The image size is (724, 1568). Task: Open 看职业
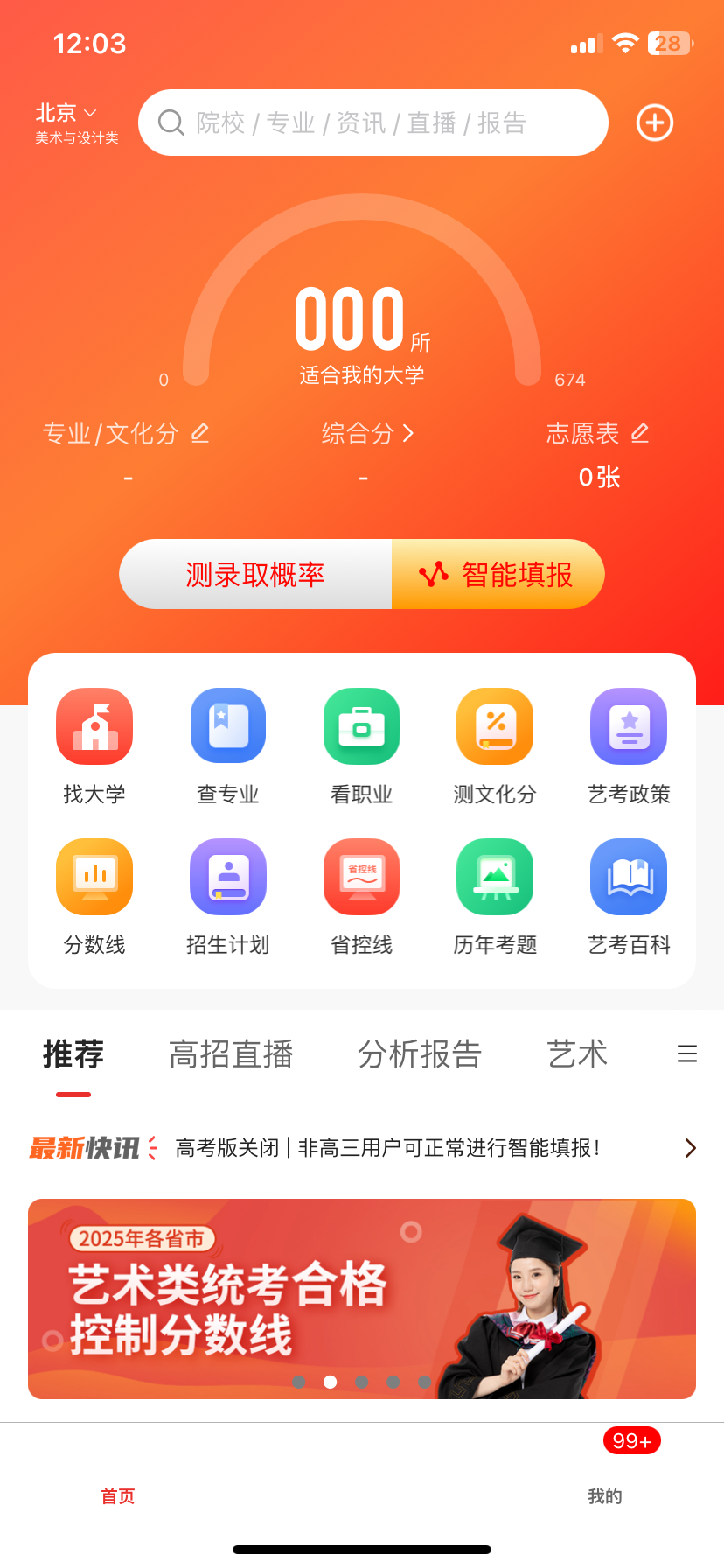click(362, 745)
